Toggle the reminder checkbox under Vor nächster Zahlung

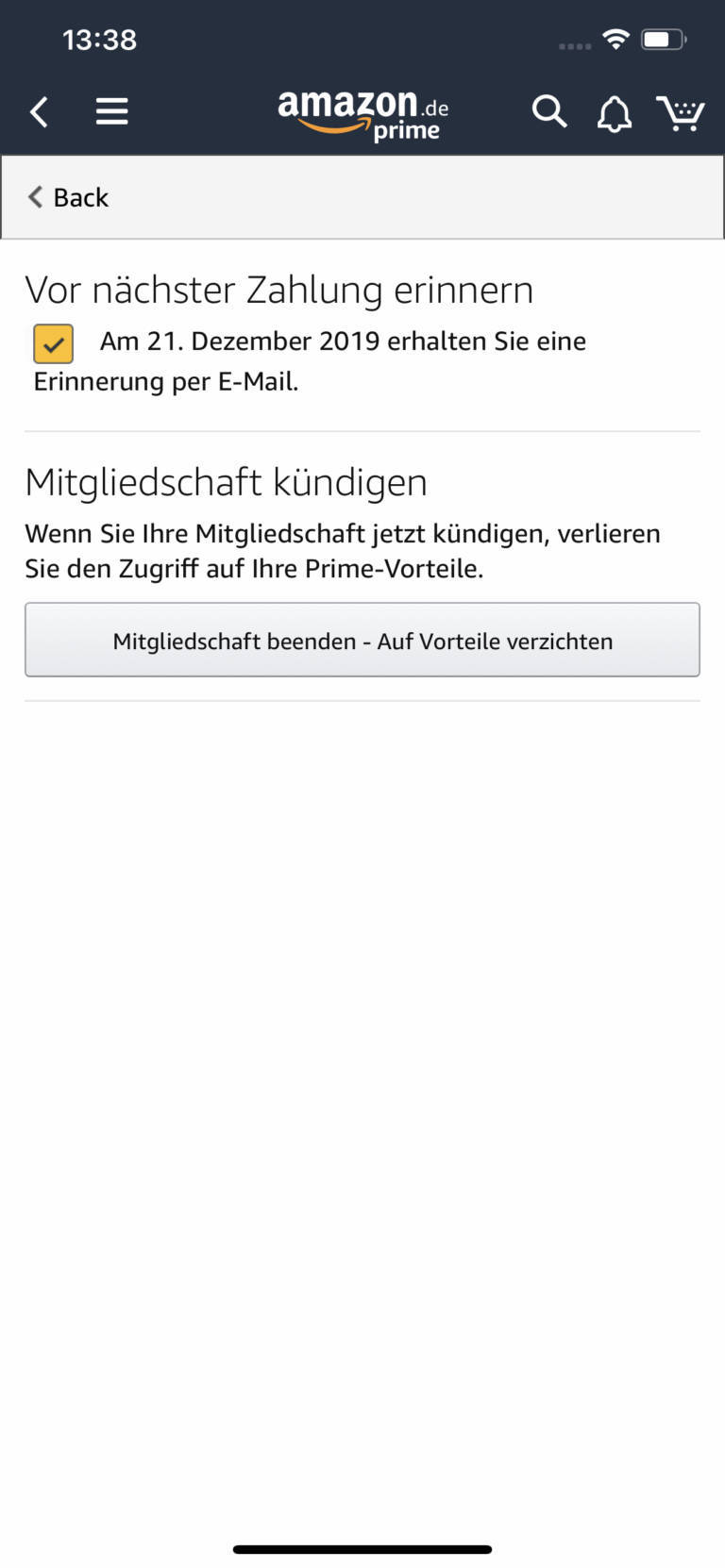tap(53, 343)
